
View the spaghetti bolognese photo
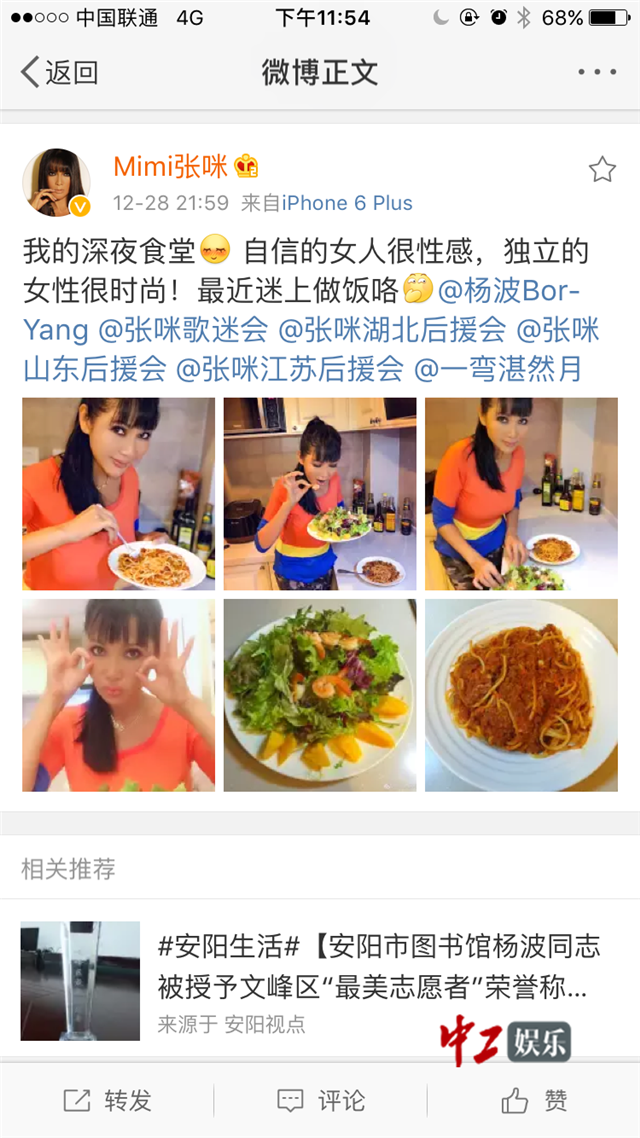(x=521, y=695)
